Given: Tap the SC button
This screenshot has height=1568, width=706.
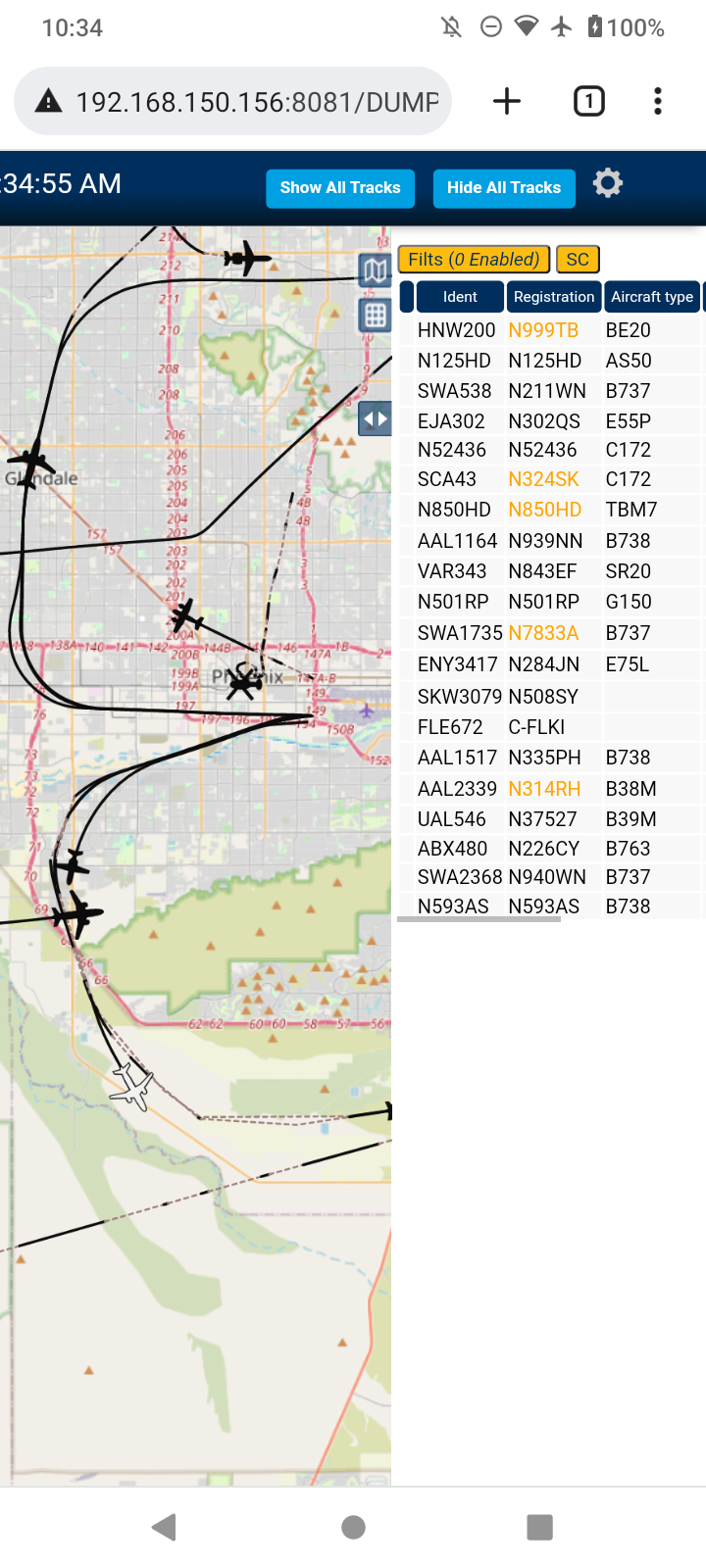Looking at the screenshot, I should [578, 260].
